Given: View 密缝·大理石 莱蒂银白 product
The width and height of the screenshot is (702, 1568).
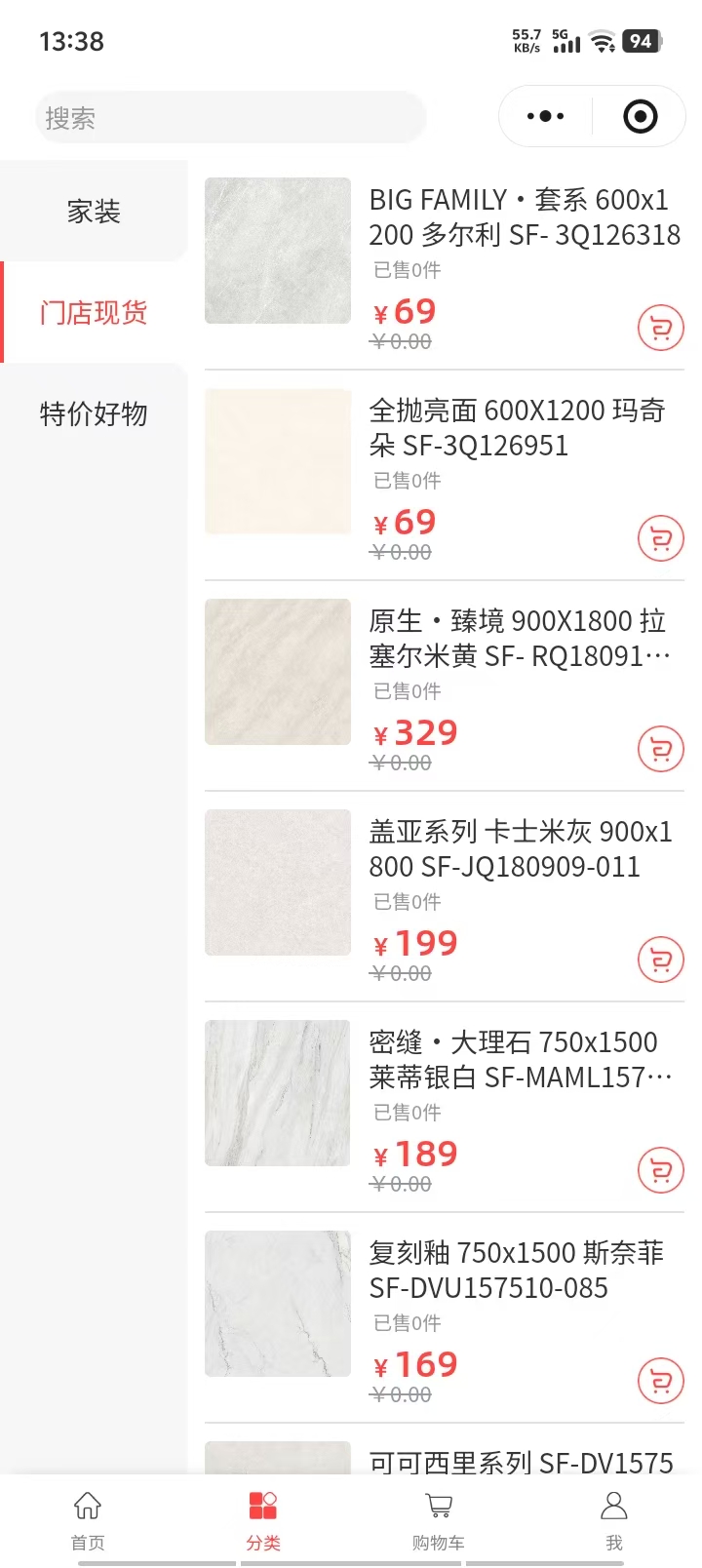Looking at the screenshot, I should click(519, 1060).
